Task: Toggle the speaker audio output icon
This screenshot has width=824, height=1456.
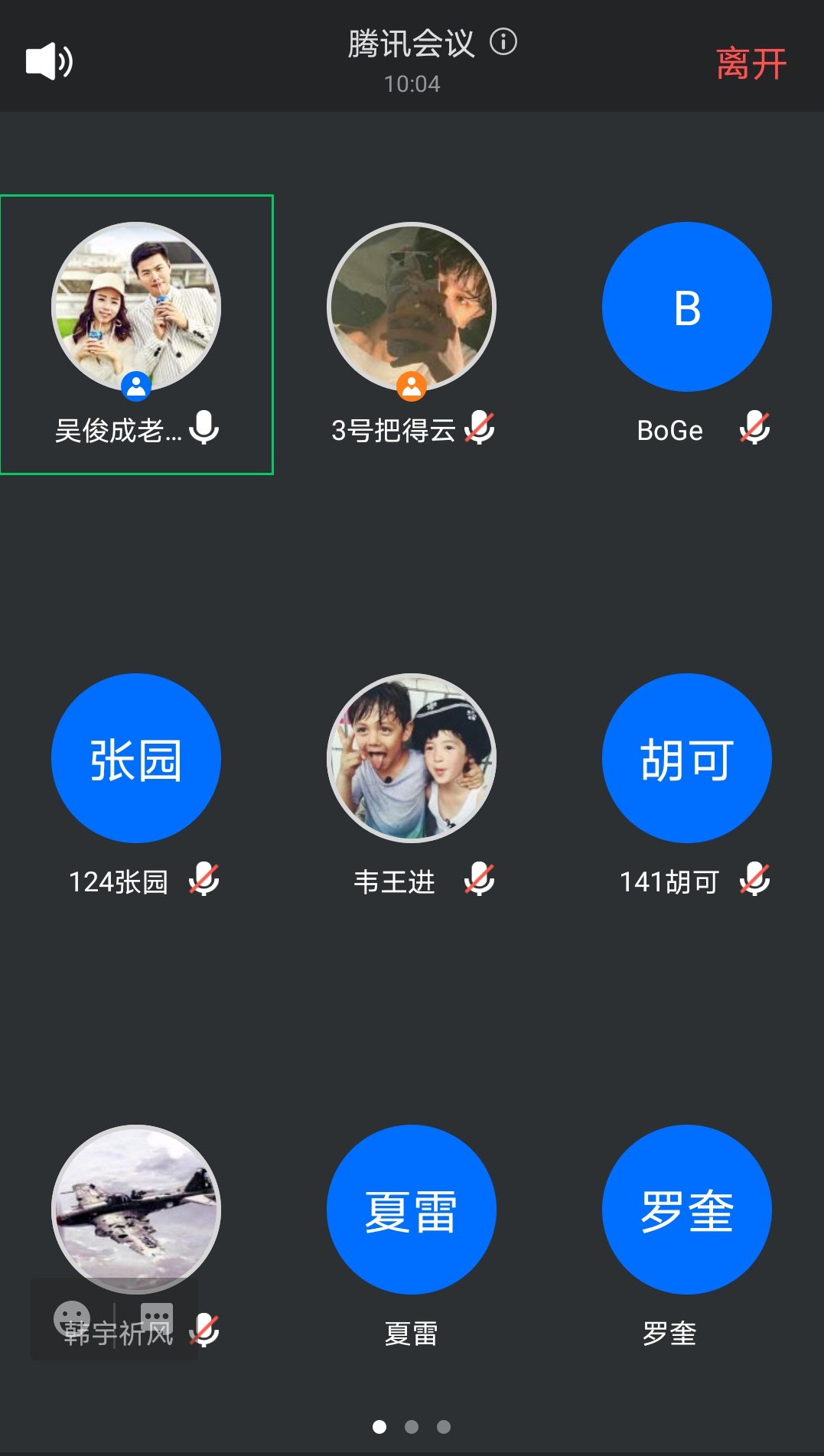Action: (49, 61)
